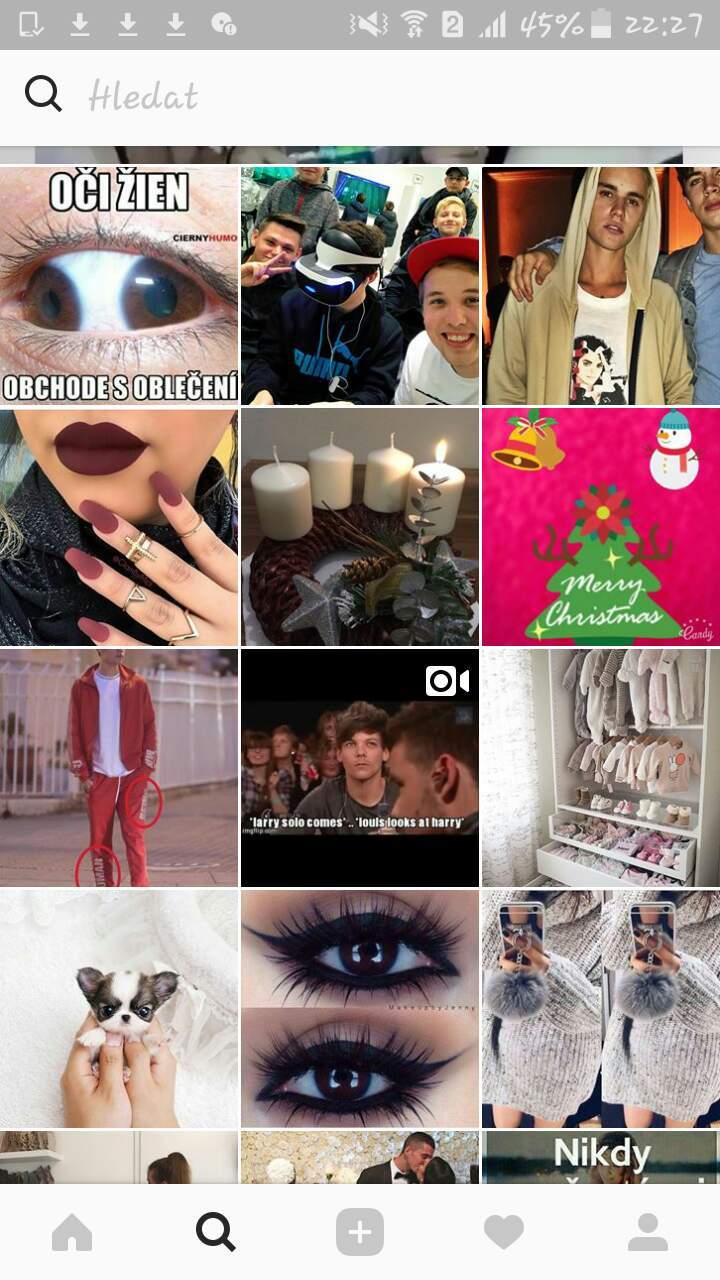The width and height of the screenshot is (720, 1280).
Task: Open the baby clothes wardrobe photo
Action: tap(601, 767)
